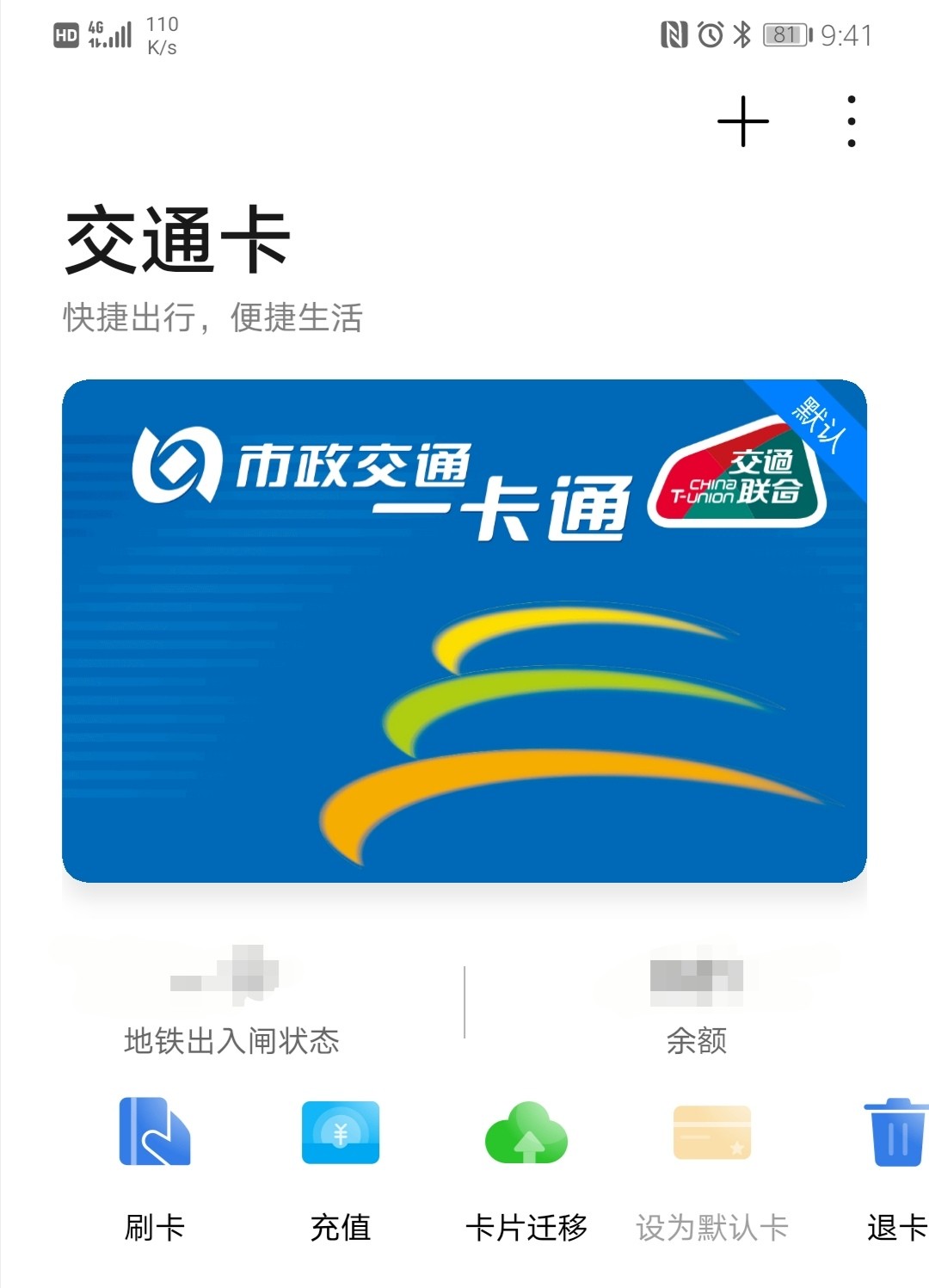View 地铁出入闸状态 subway gate status
Screen dimensions: 929x1288
pos(231,1003)
